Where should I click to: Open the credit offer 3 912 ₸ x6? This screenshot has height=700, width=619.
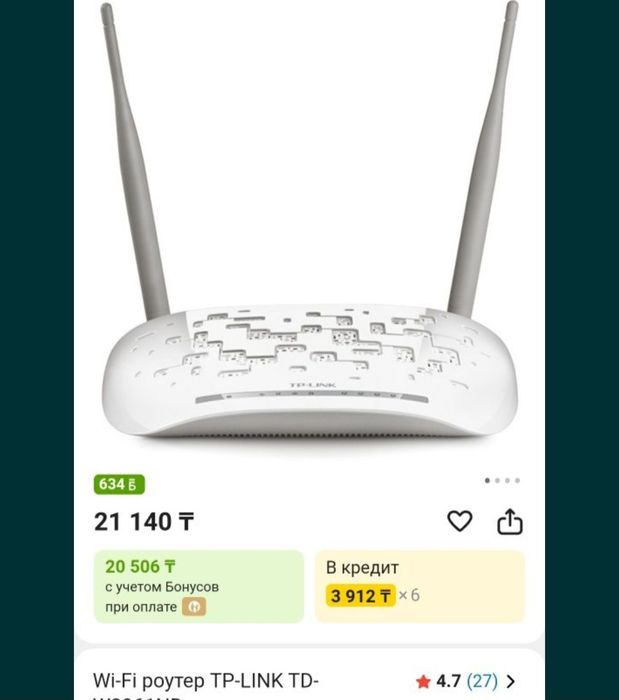419,586
